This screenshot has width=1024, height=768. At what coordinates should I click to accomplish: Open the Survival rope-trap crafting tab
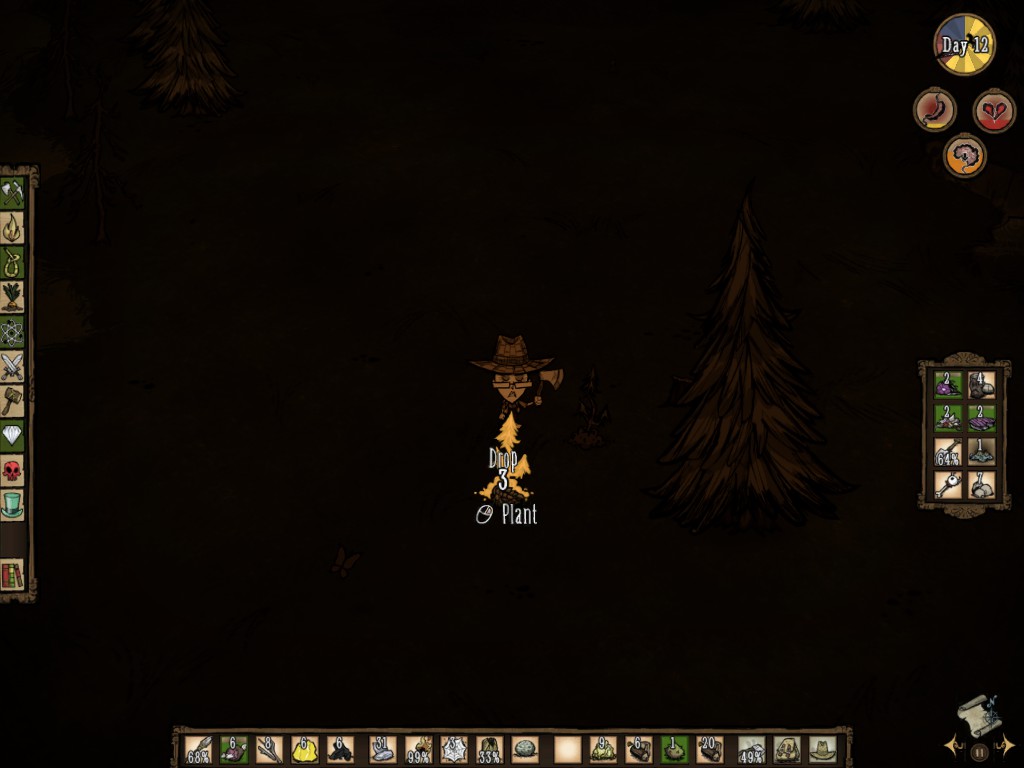pos(12,262)
